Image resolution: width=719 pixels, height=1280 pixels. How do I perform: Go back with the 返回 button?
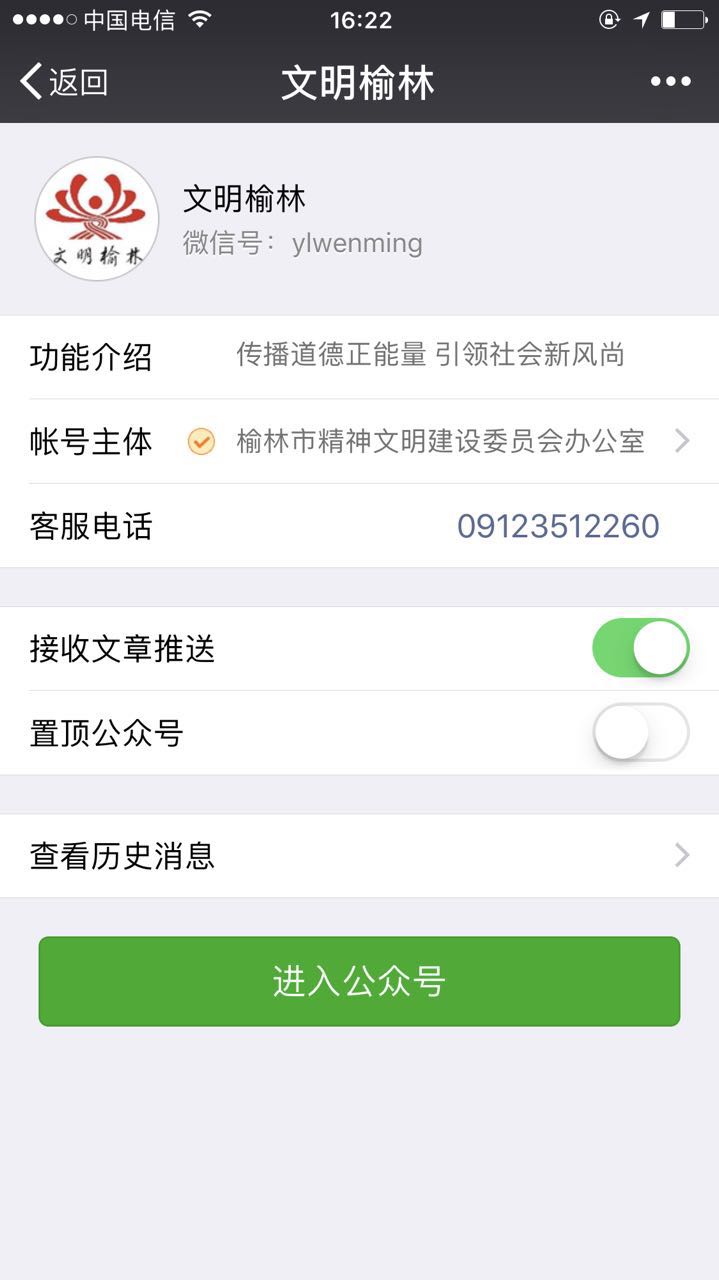point(64,82)
